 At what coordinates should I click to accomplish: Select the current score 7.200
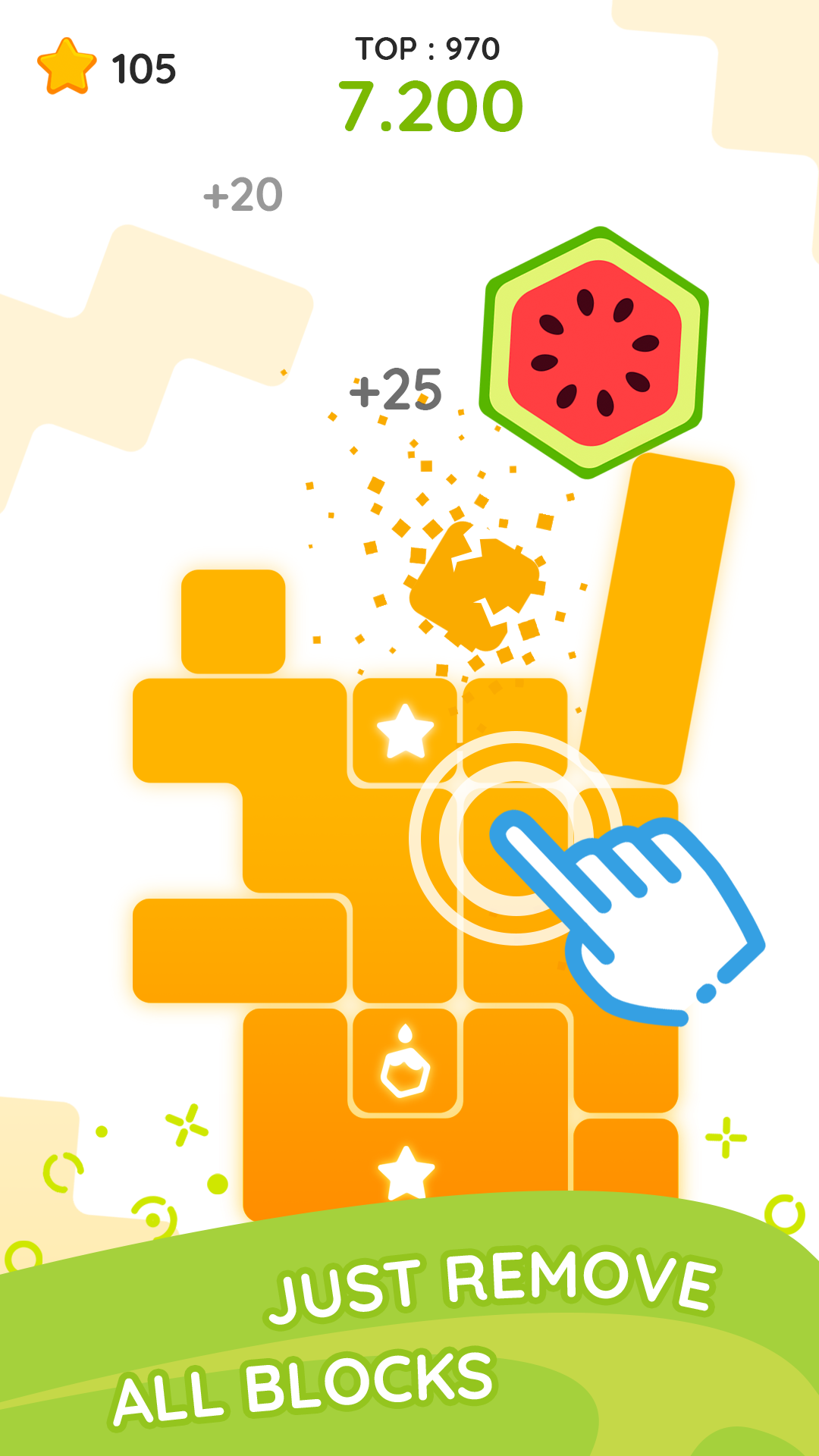point(429,106)
